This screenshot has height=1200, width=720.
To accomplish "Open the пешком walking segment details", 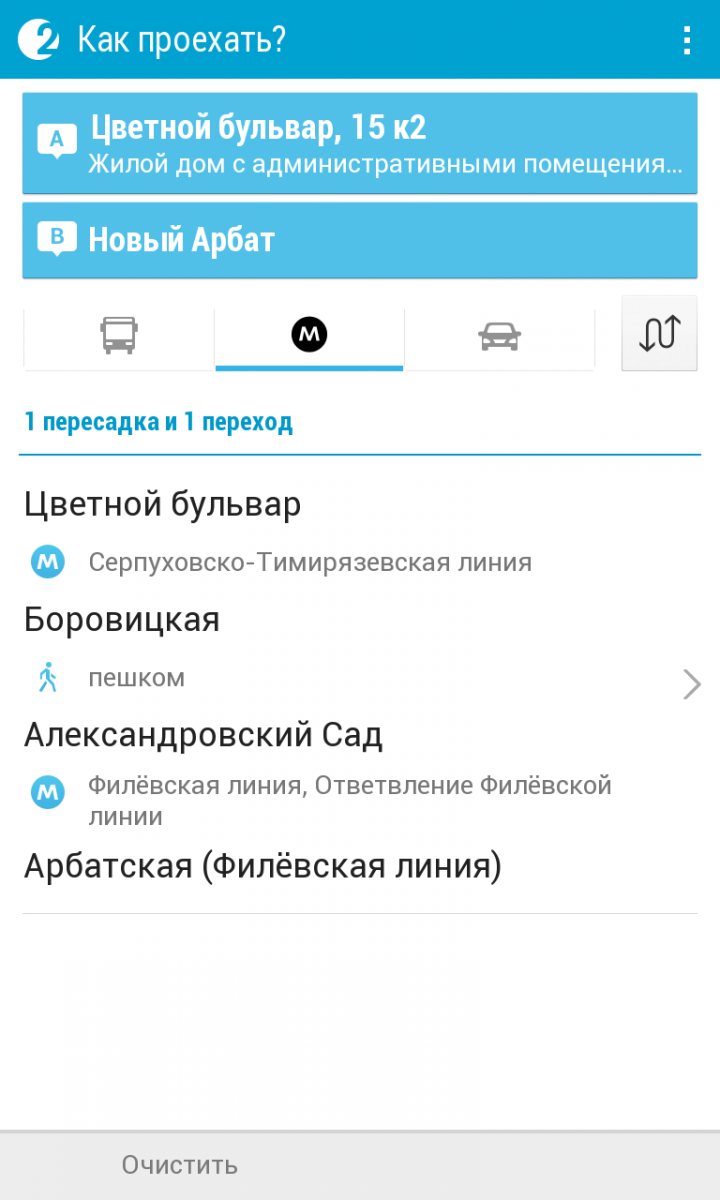I will pos(360,679).
